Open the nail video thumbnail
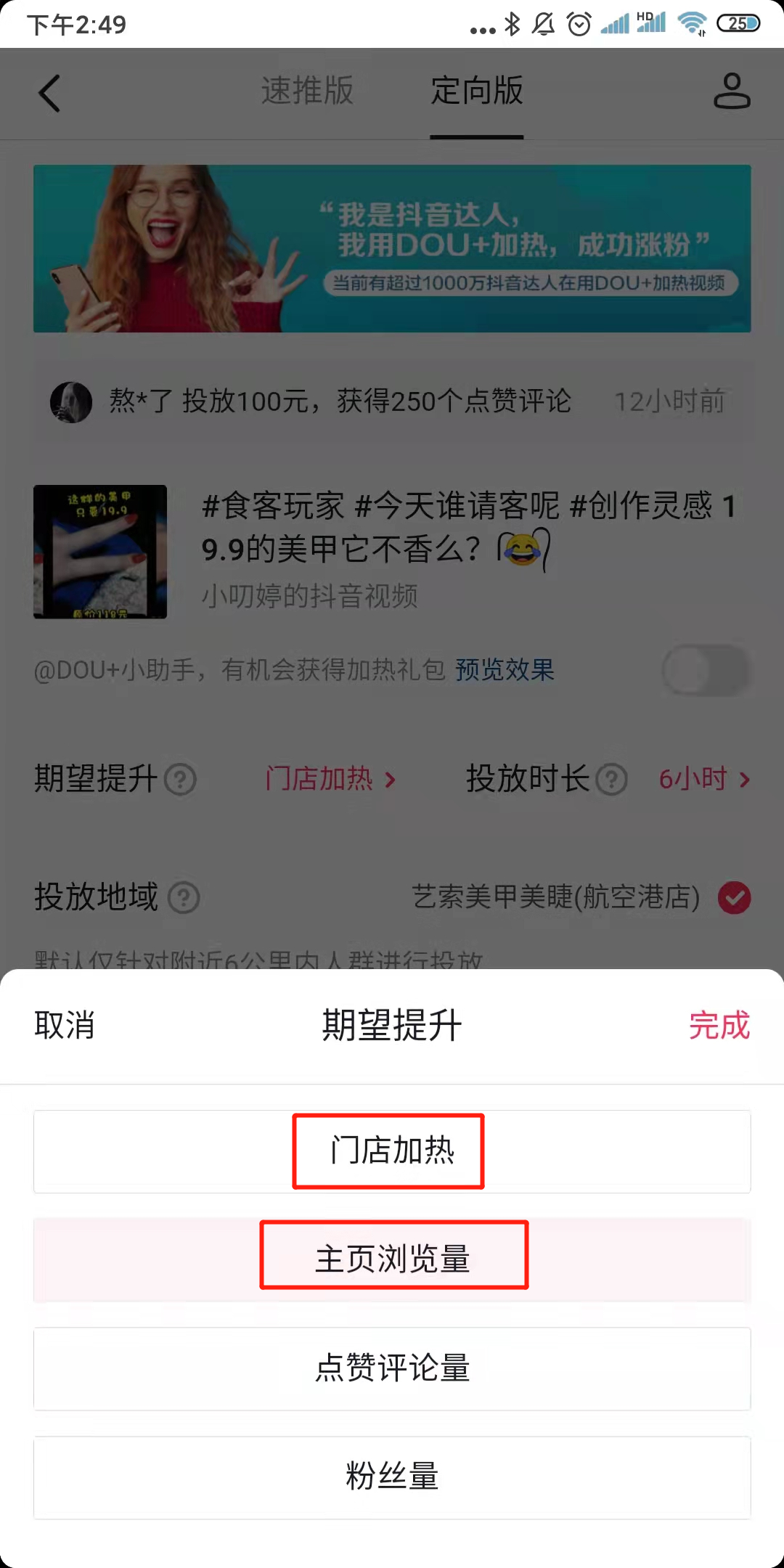The height and width of the screenshot is (1568, 784). (100, 552)
